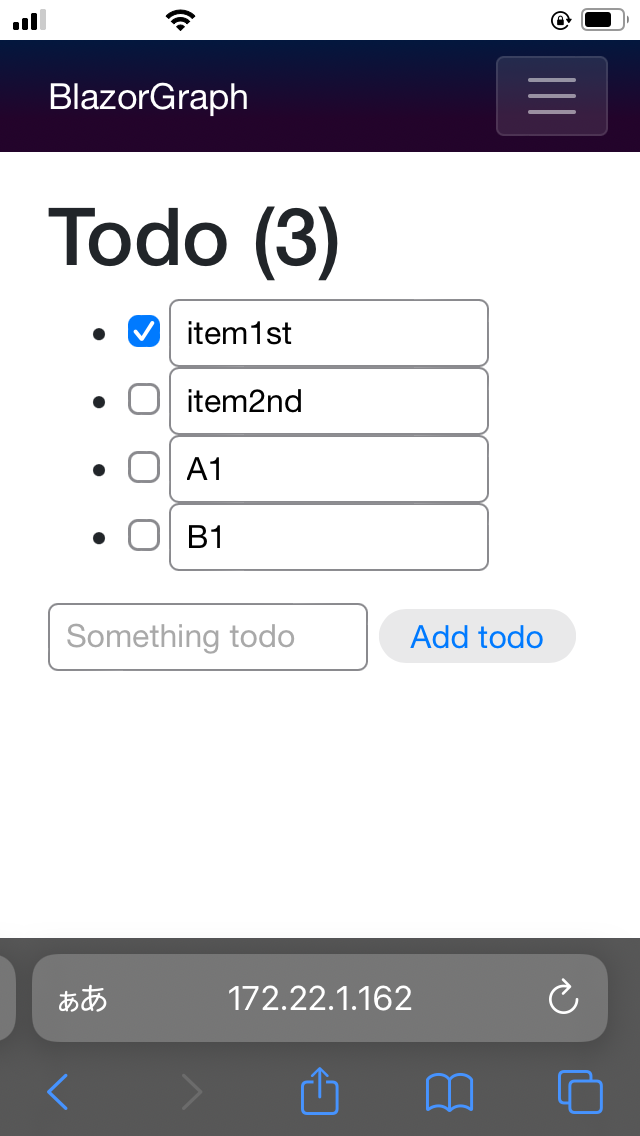The width and height of the screenshot is (640, 1136).
Task: Open the page settings ぁあ menu
Action: (x=82, y=998)
